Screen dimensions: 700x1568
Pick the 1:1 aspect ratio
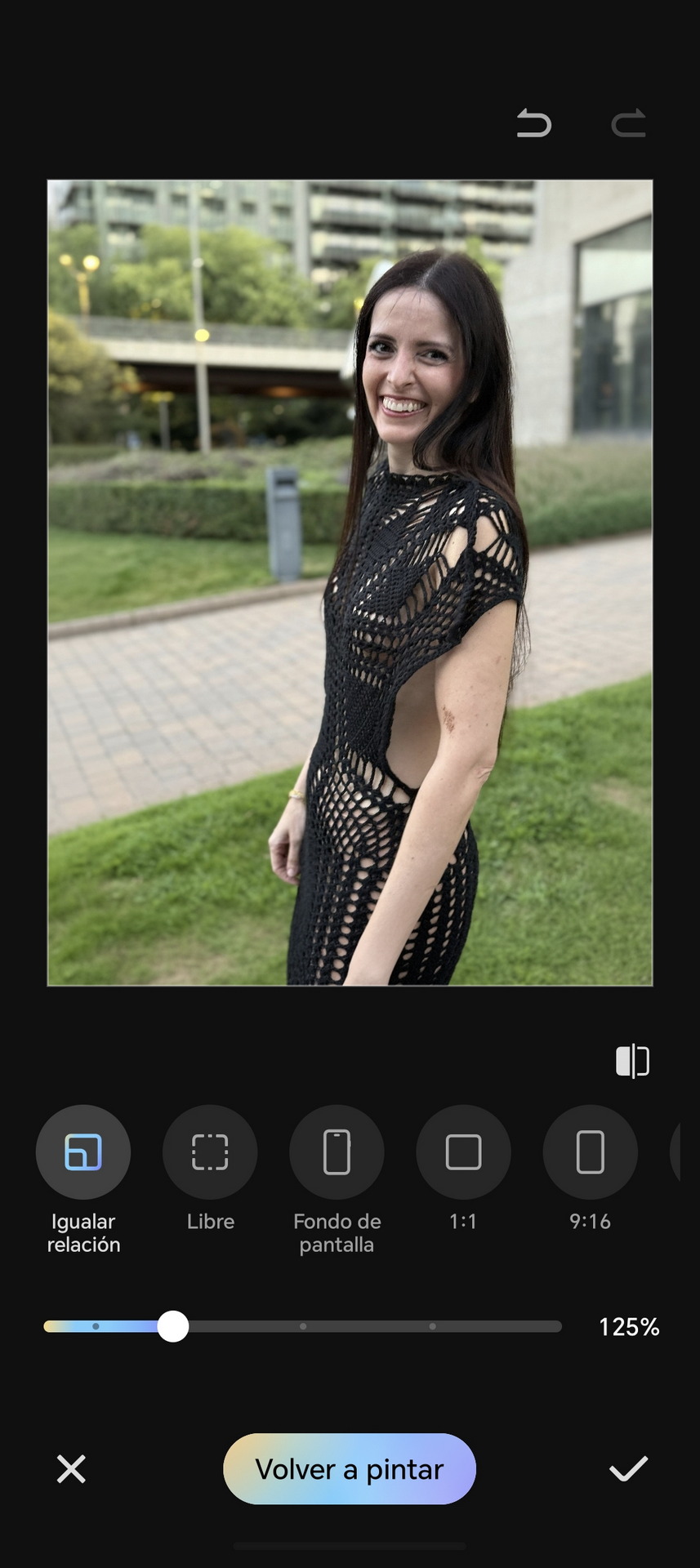tap(463, 1151)
